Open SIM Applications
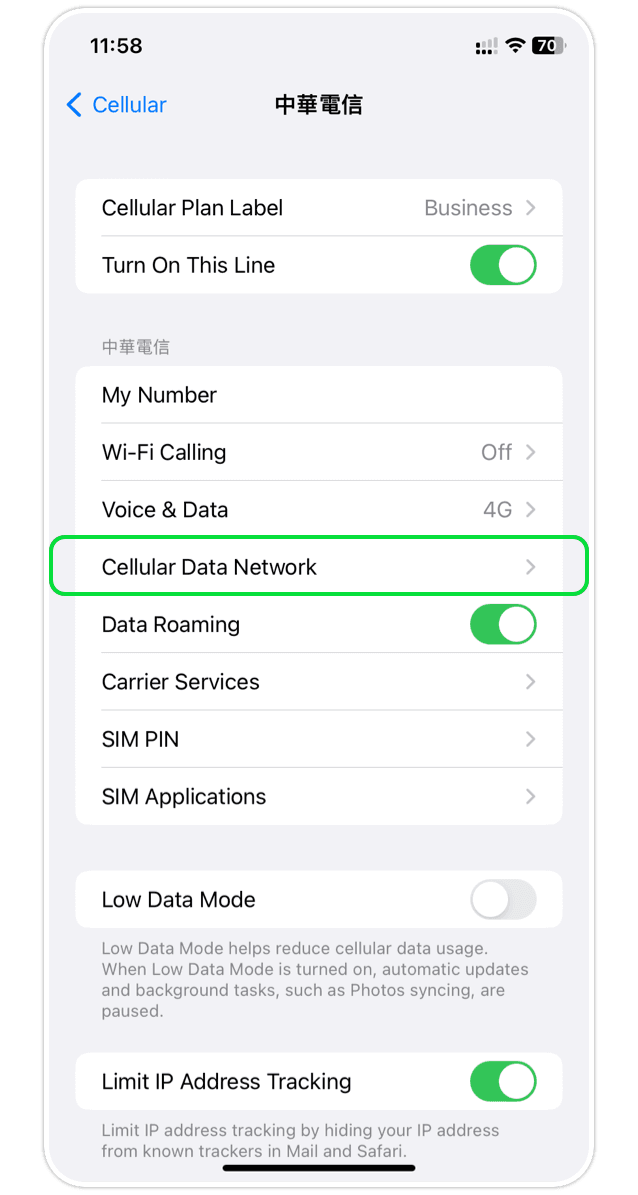This screenshot has height=1195, width=638. 318,797
